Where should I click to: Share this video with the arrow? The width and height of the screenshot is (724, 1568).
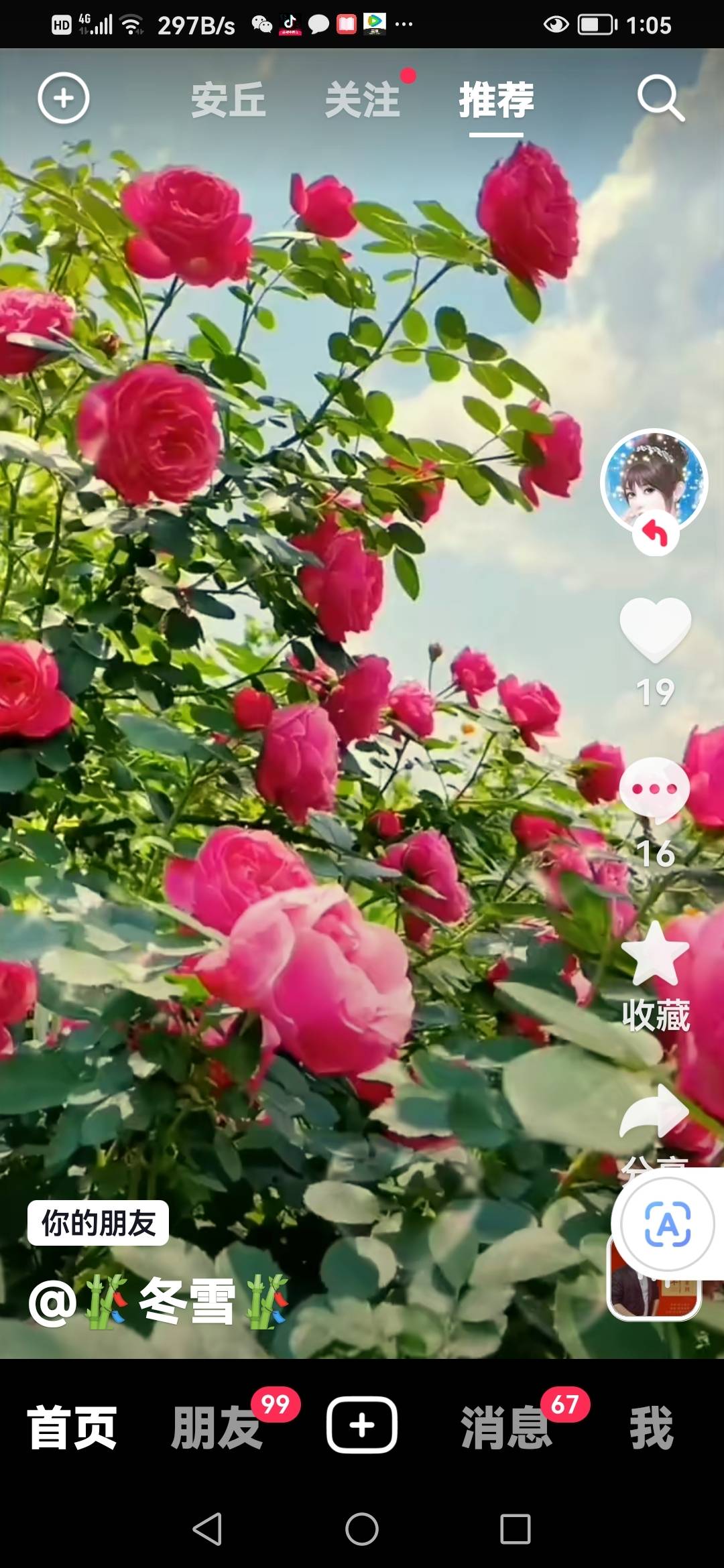[x=654, y=1114]
